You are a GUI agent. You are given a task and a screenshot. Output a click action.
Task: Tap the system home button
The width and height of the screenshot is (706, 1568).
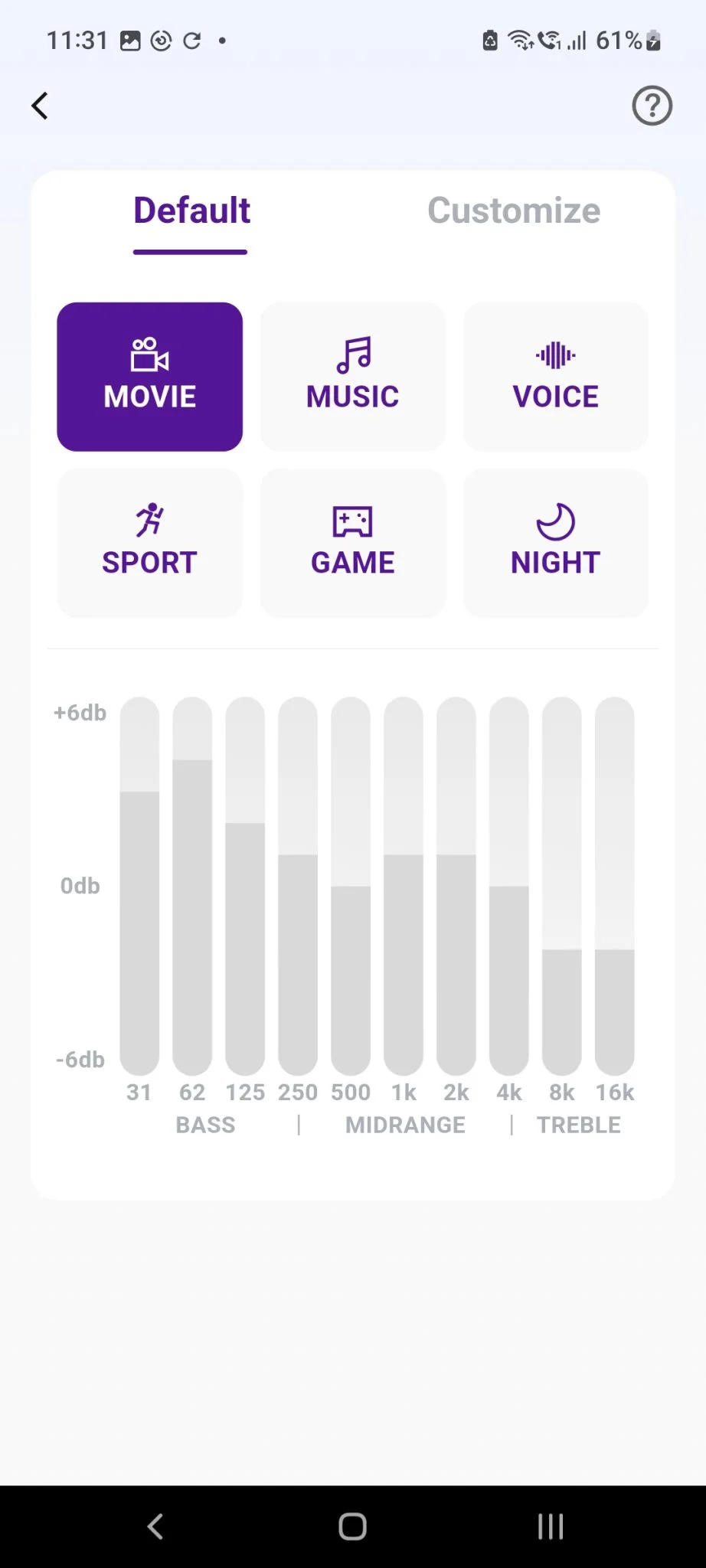tap(352, 1527)
